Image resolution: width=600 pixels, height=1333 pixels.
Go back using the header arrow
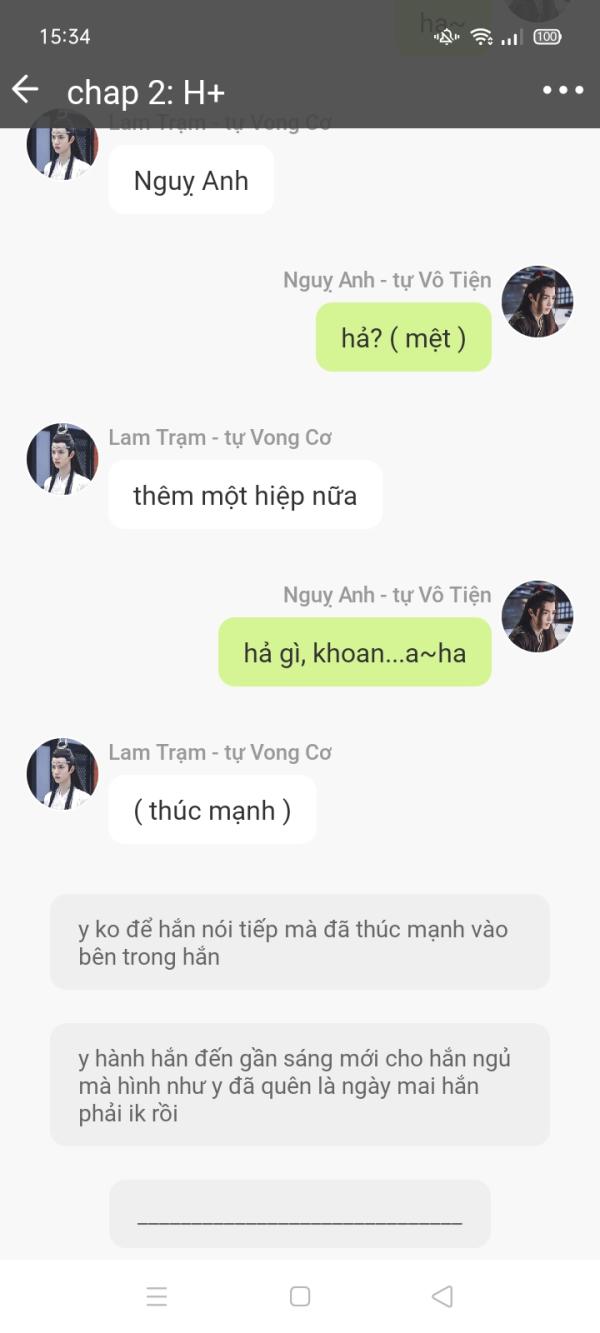[x=26, y=90]
